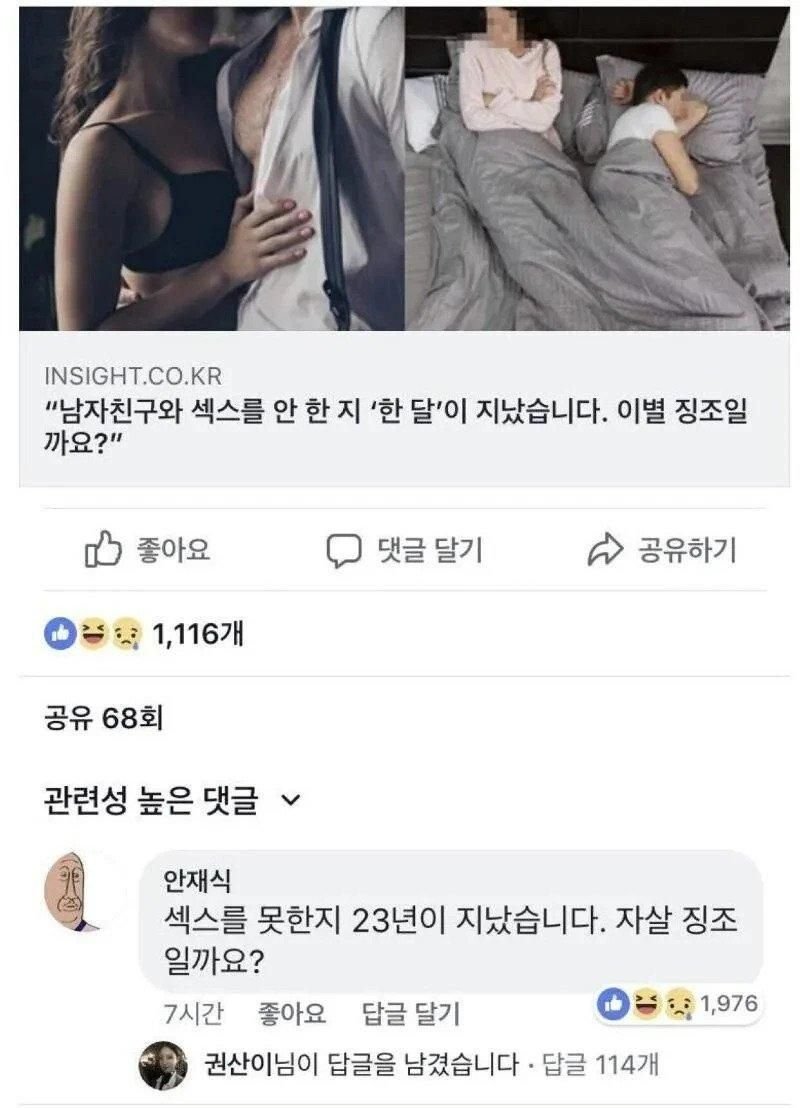The image size is (800, 1108).
Task: Open the INSIGHT.CO.KR article link card
Action: coord(400,410)
